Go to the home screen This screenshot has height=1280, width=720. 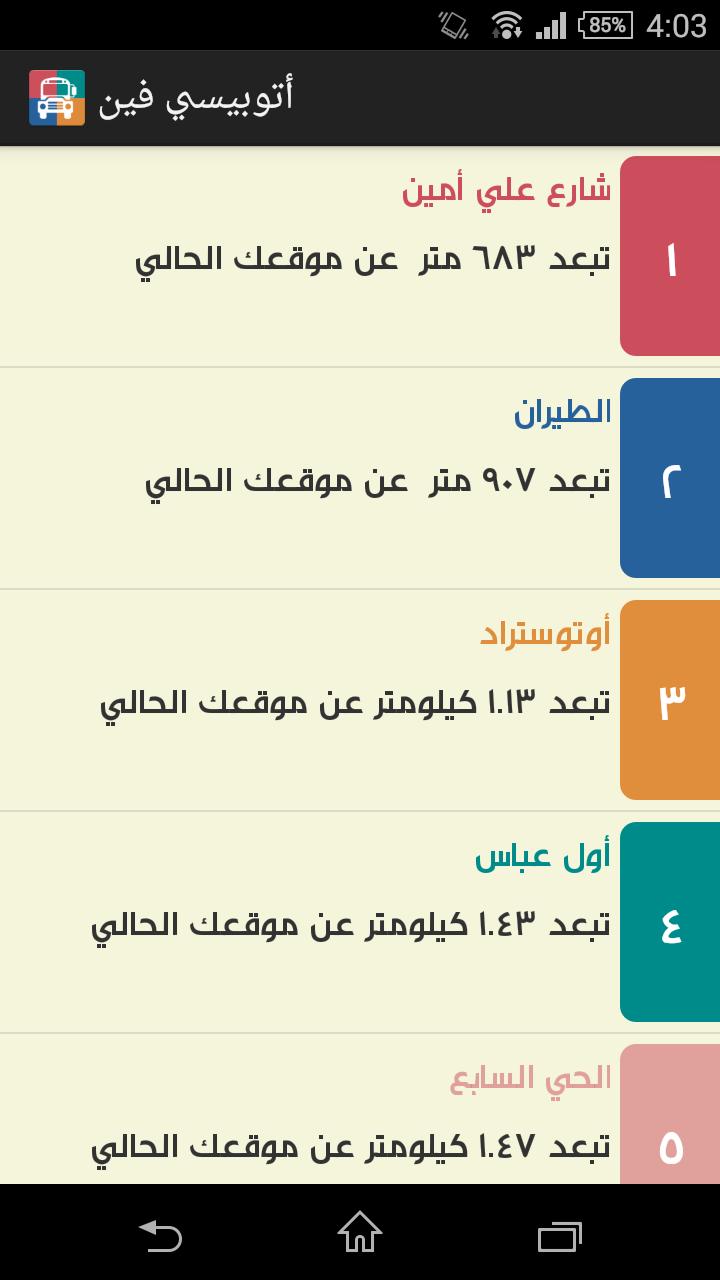pyautogui.click(x=360, y=1234)
